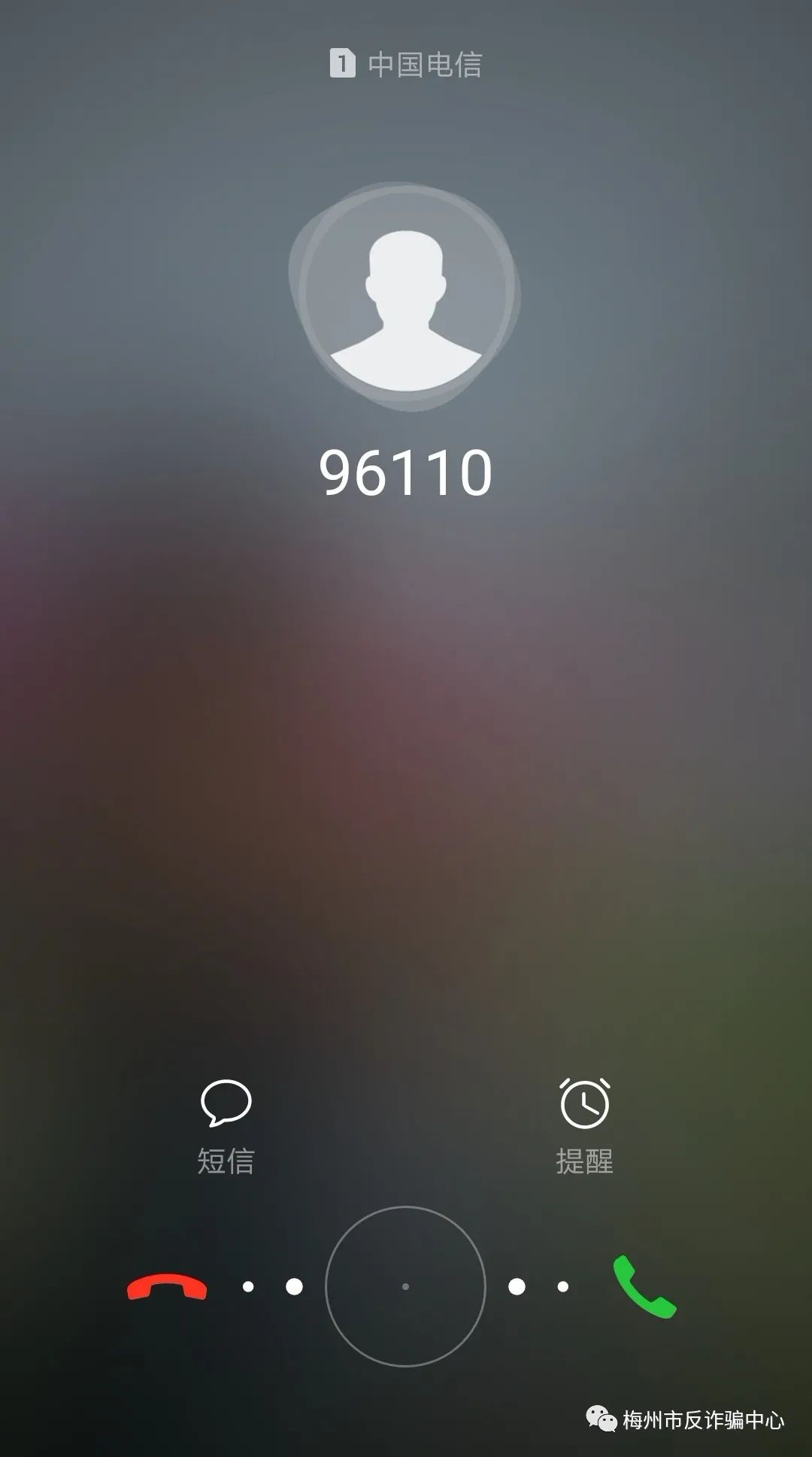Set a 提醒 reminder for this call
The height and width of the screenshot is (1457, 812).
pos(585,1125)
